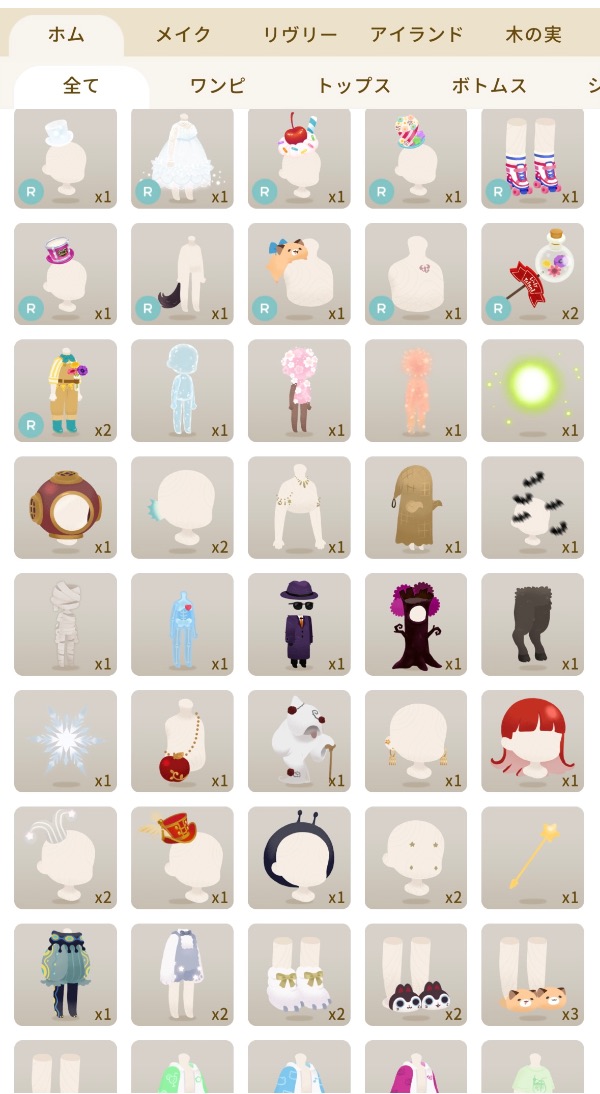Open the 木の実 tab
The height and width of the screenshot is (1094, 600).
tap(533, 35)
